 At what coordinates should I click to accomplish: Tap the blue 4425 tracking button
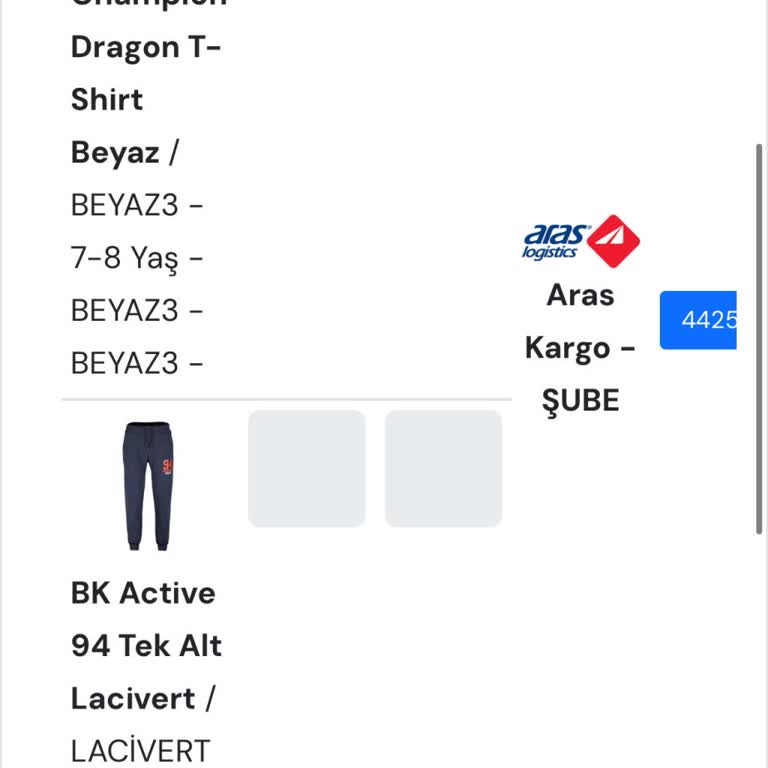[700, 320]
